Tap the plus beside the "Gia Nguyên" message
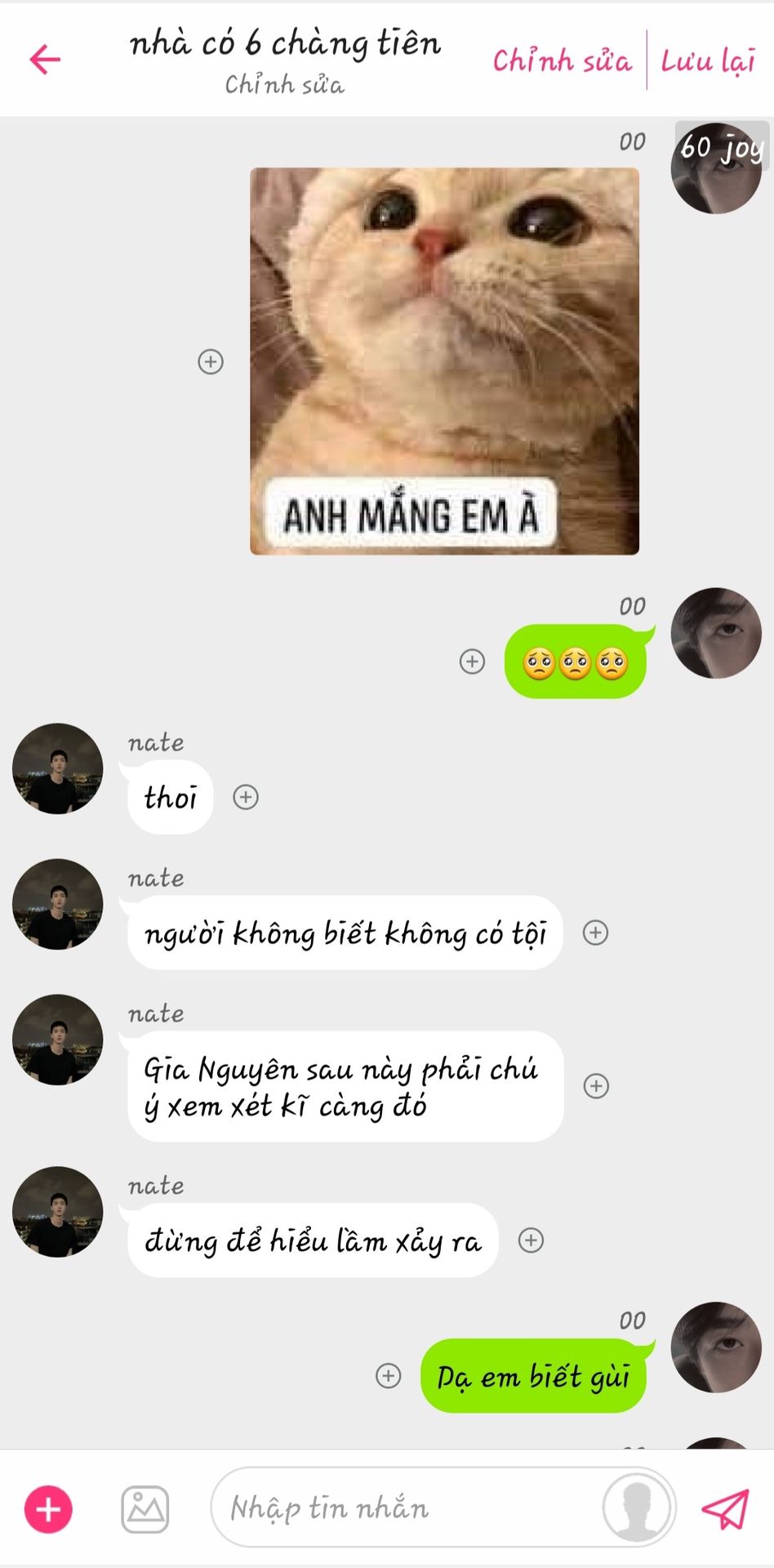This screenshot has height=1568, width=774. (x=596, y=1086)
